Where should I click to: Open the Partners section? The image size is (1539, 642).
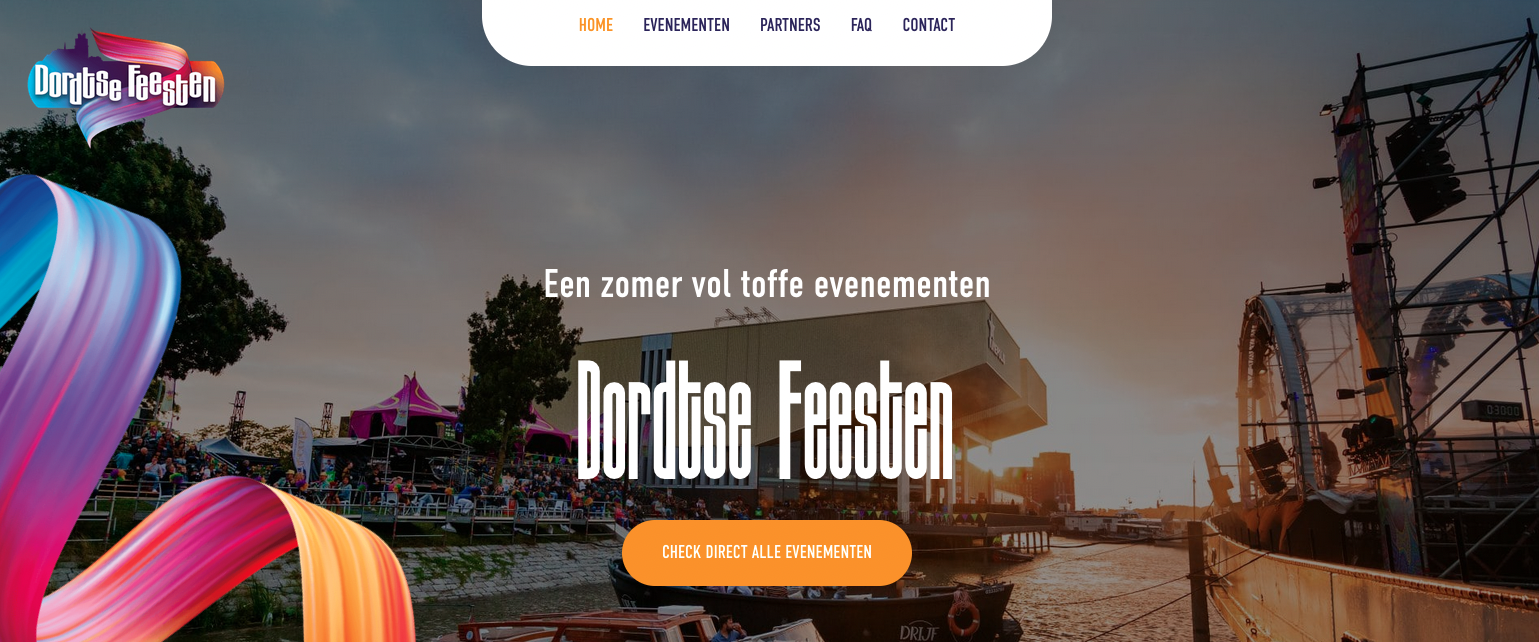point(789,25)
